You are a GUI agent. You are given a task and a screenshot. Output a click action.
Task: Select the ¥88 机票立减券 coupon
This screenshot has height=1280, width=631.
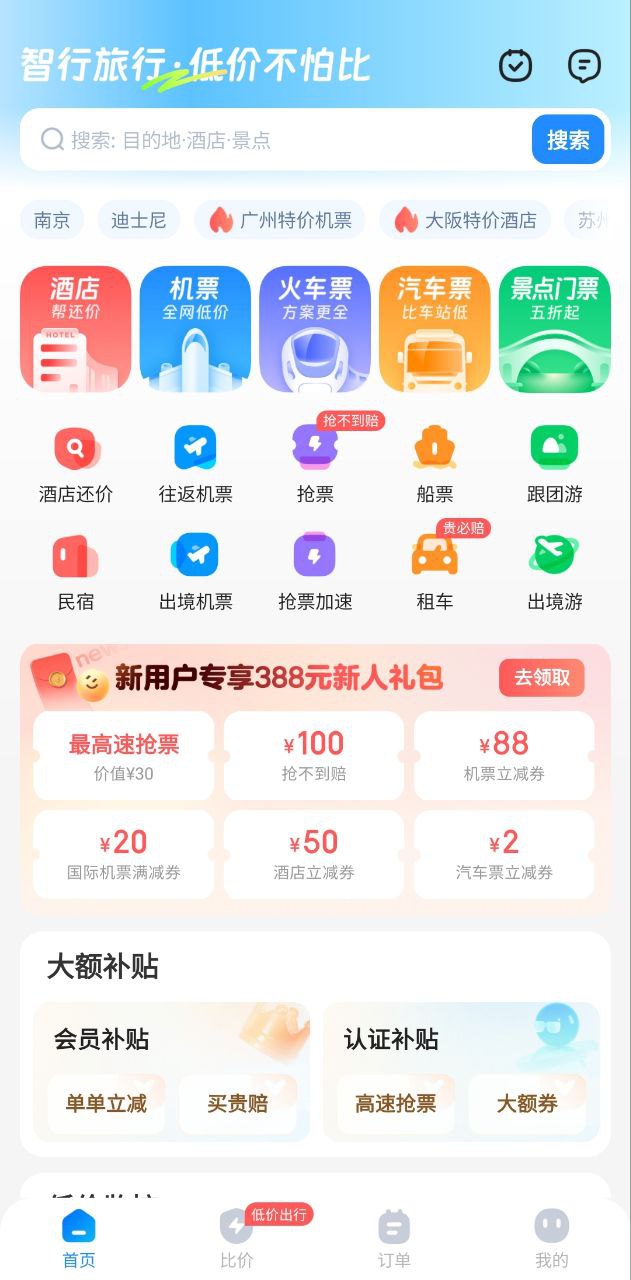504,755
